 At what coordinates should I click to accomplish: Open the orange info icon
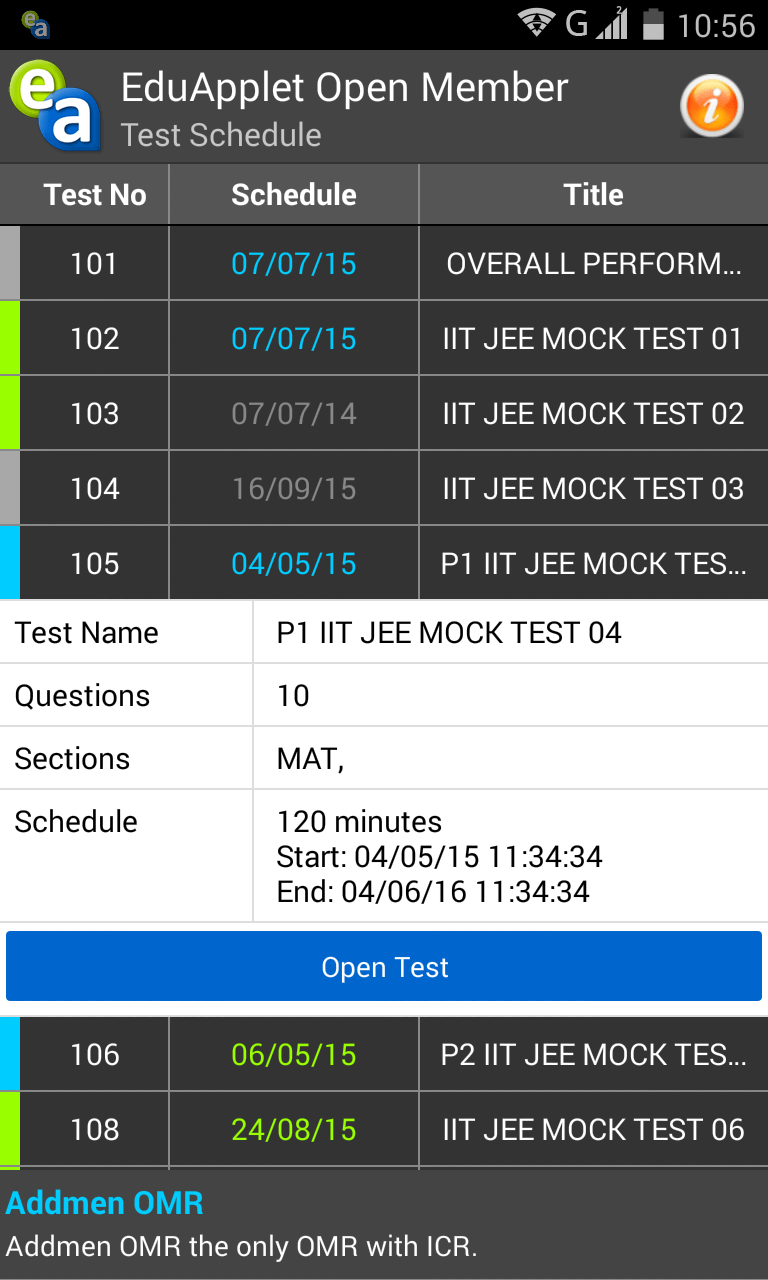click(x=712, y=106)
